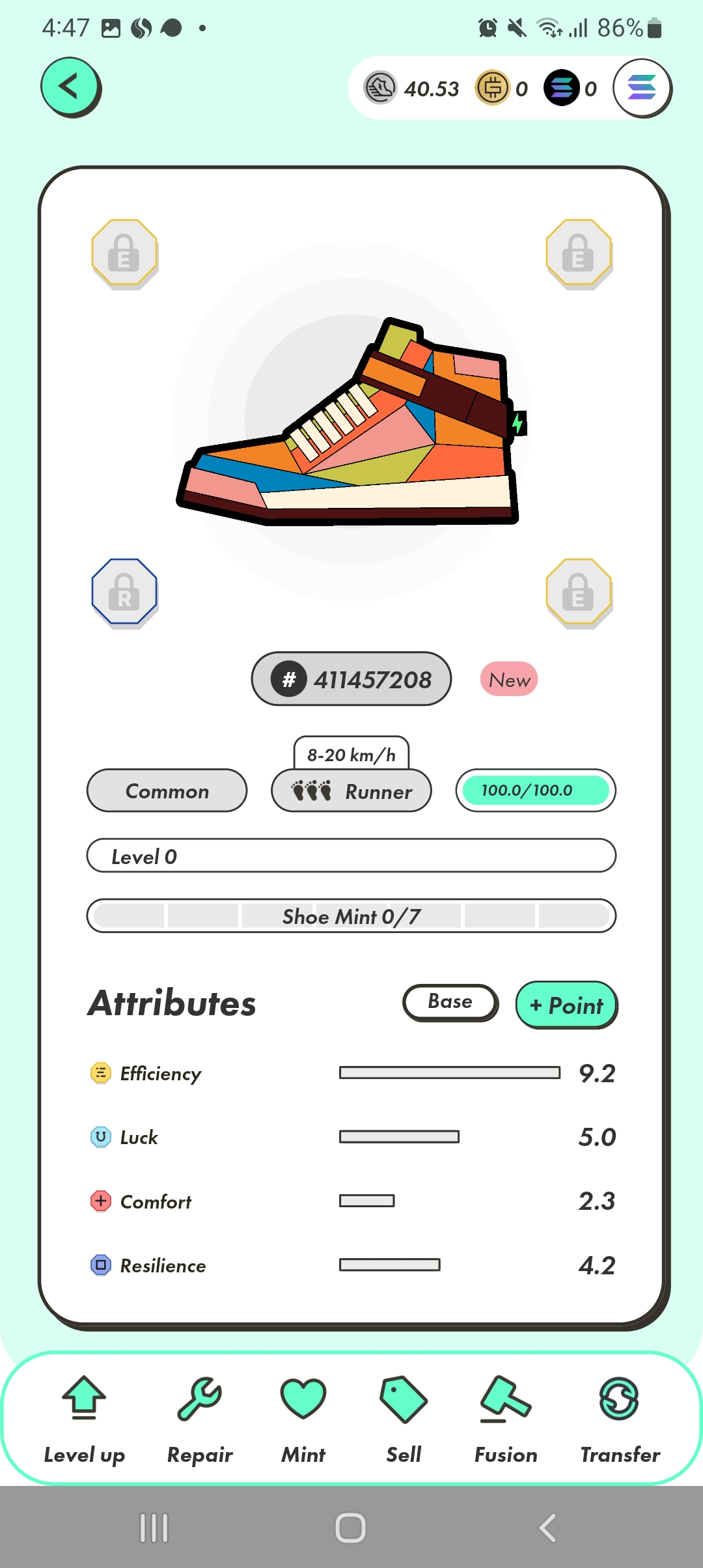Image resolution: width=703 pixels, height=1568 pixels.
Task: Tap the system home button
Action: click(x=350, y=1528)
